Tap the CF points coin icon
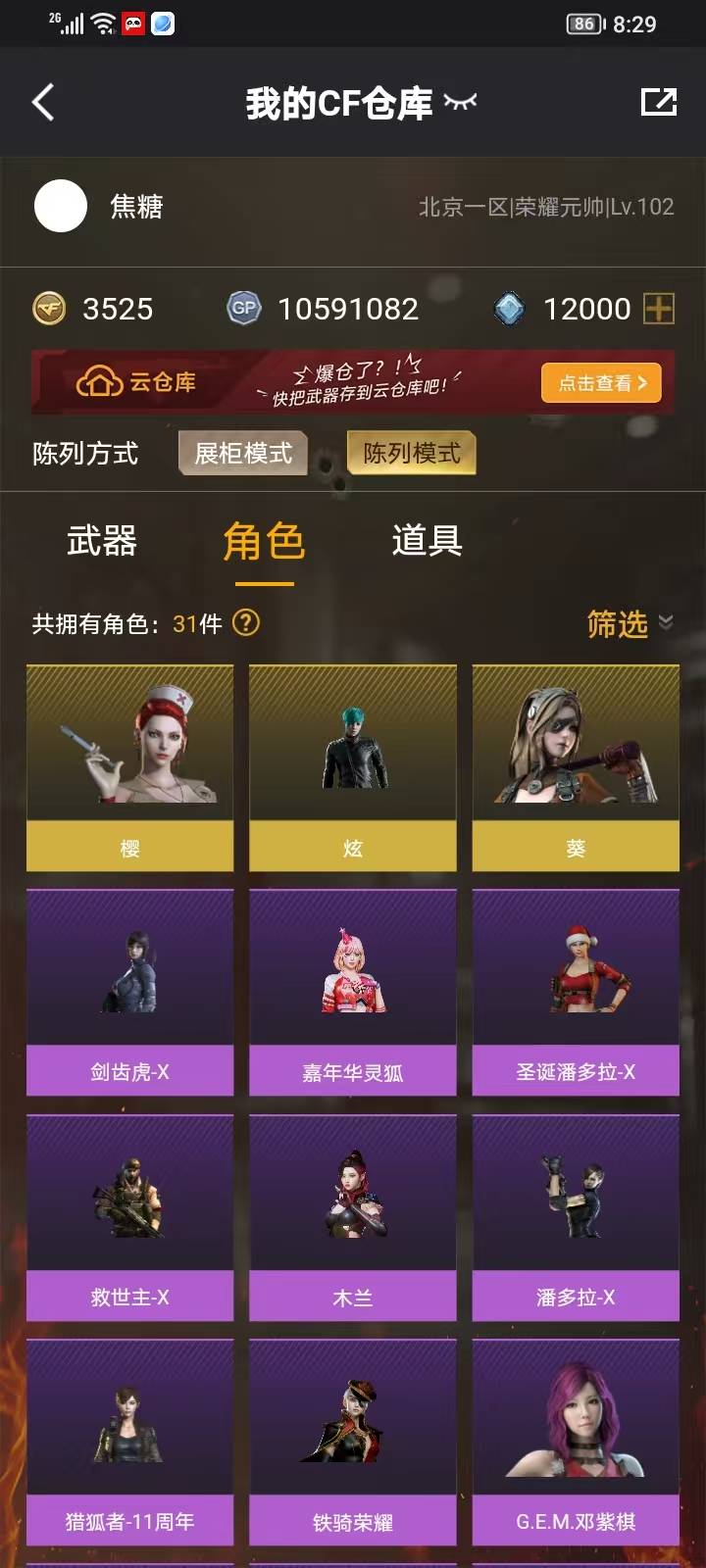The height and width of the screenshot is (1568, 706). pos(48,309)
